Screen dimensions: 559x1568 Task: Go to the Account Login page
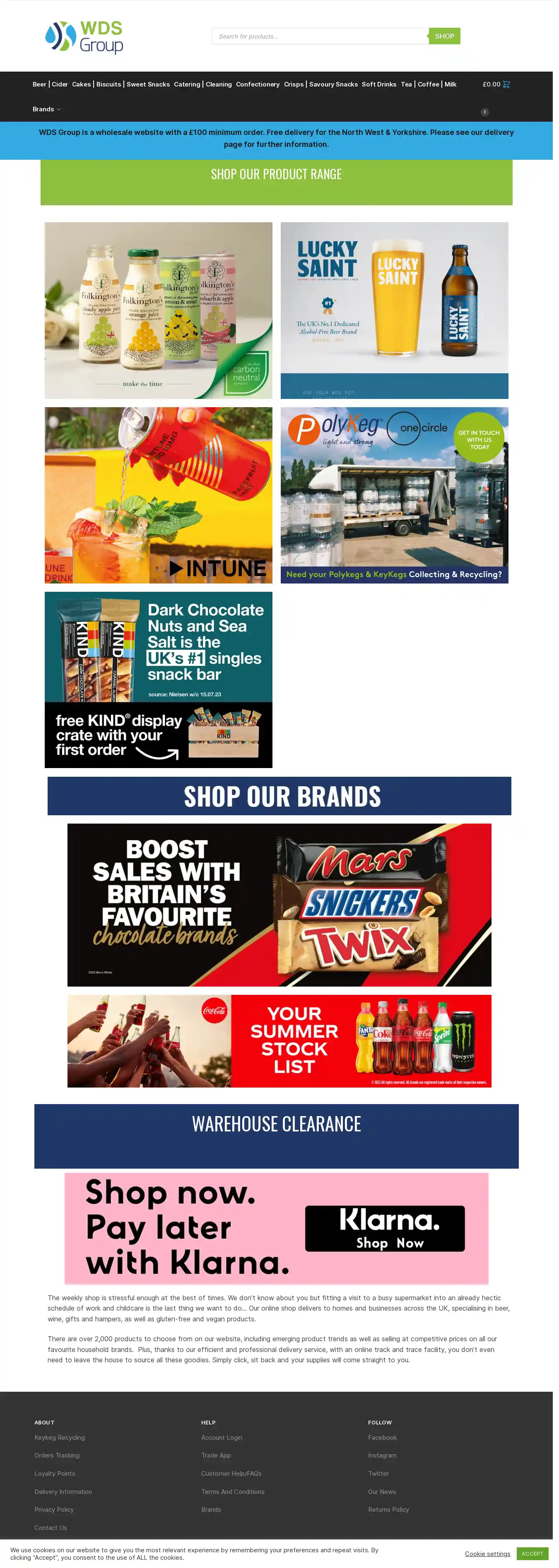pos(224,1452)
